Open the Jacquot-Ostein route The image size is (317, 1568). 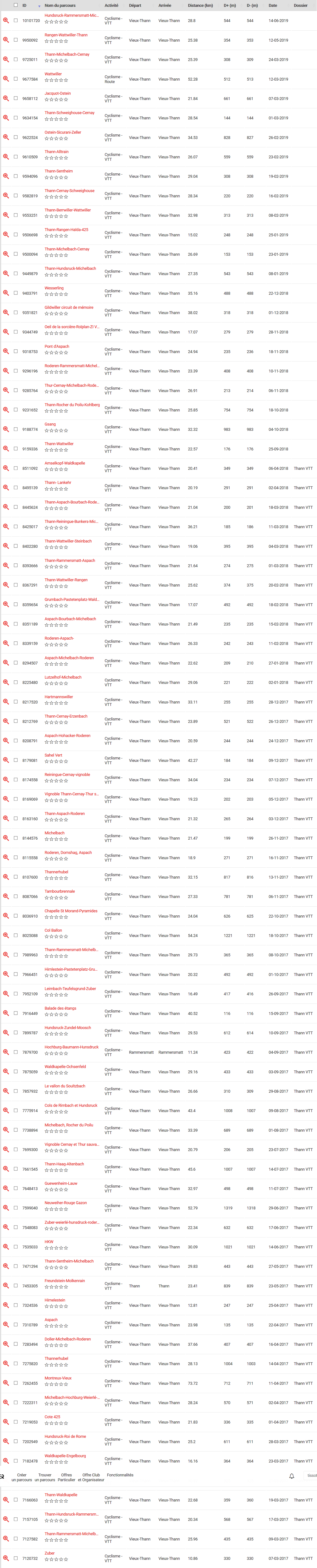(57, 93)
